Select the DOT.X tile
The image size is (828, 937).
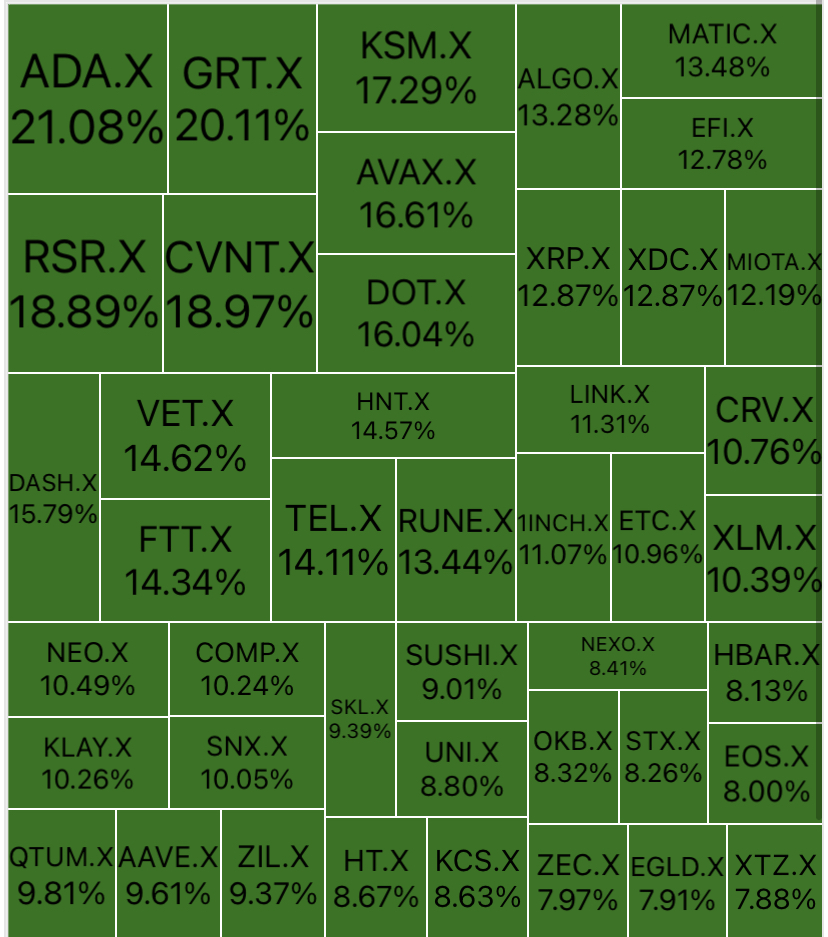(x=416, y=313)
